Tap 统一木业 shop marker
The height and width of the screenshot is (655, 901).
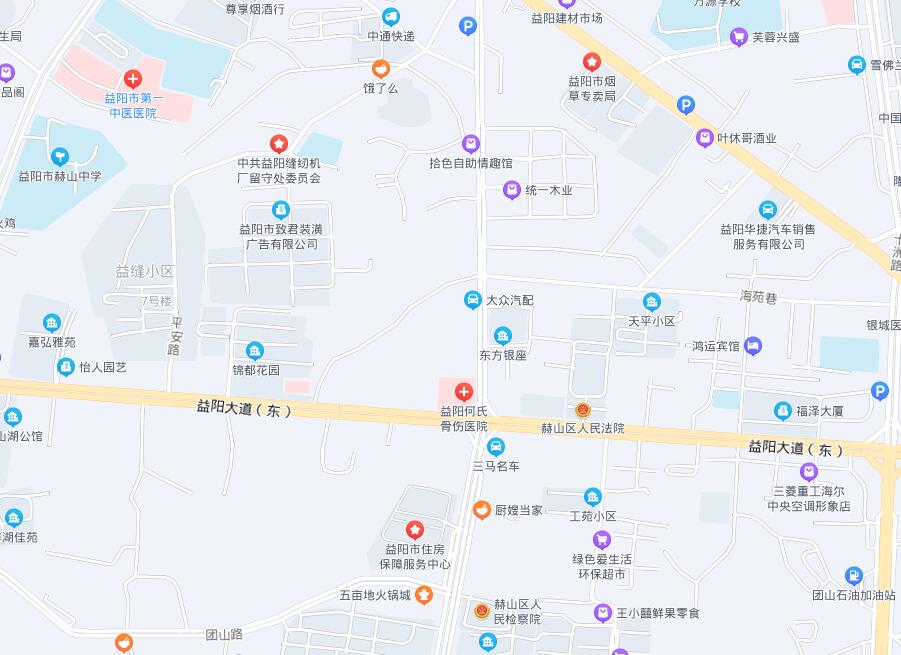pyautogui.click(x=511, y=189)
